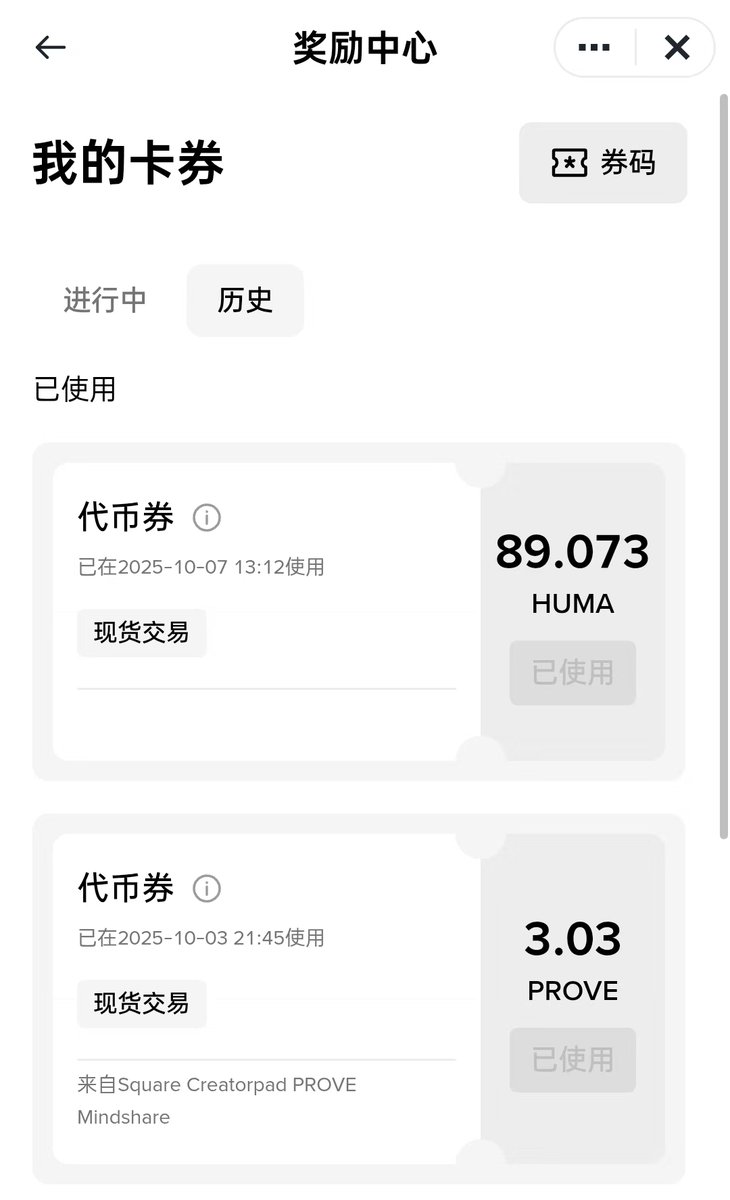Go back using the top-left arrow

click(50, 47)
